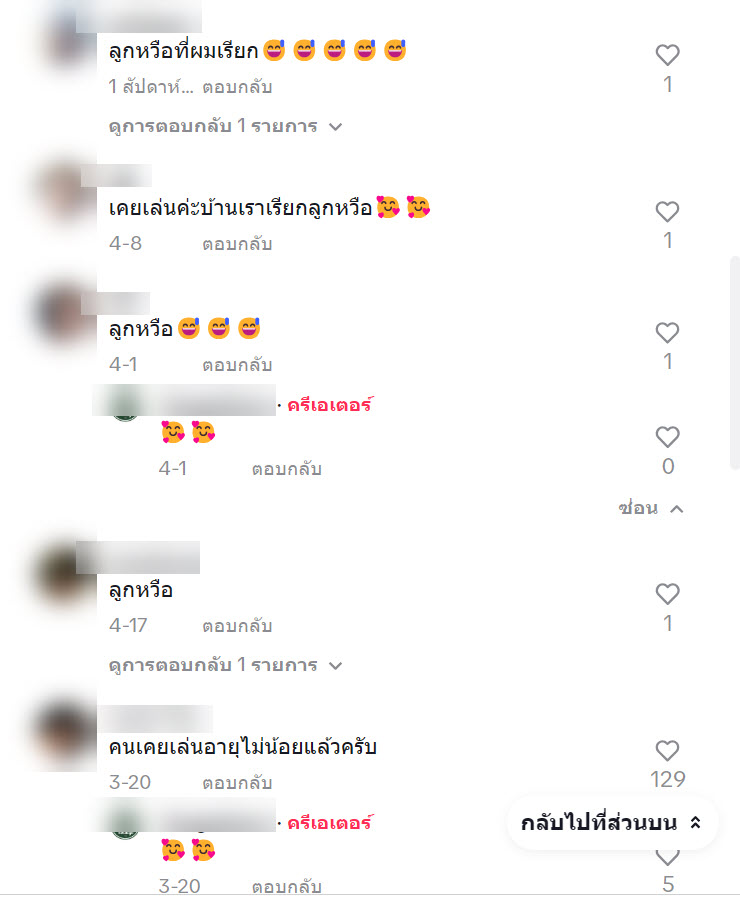
Task: Like the comment "คนเคยเล่นอายุไม่น้อยแล้วครับ"
Action: (667, 751)
